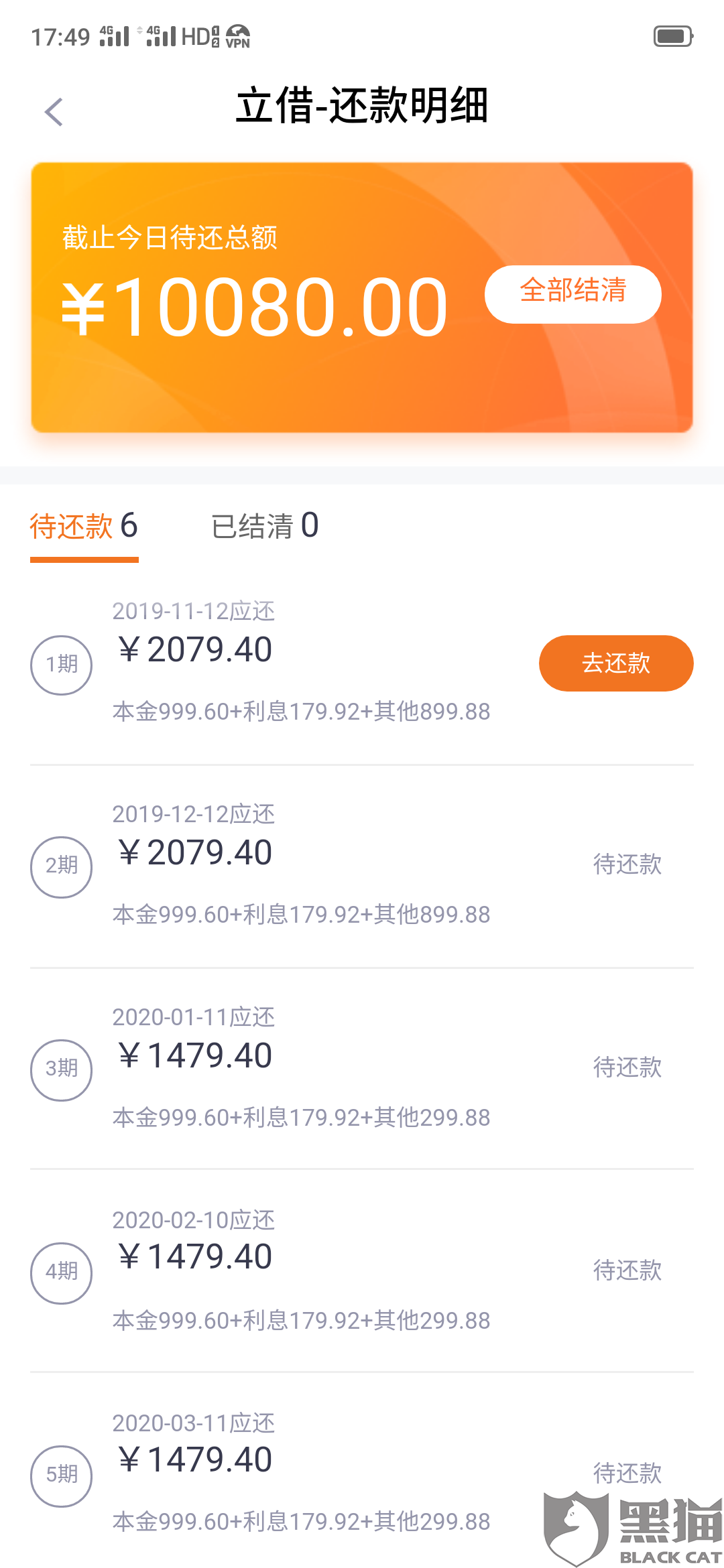Select the 待还款 tab
Image resolution: width=724 pixels, height=1568 pixels.
84,526
